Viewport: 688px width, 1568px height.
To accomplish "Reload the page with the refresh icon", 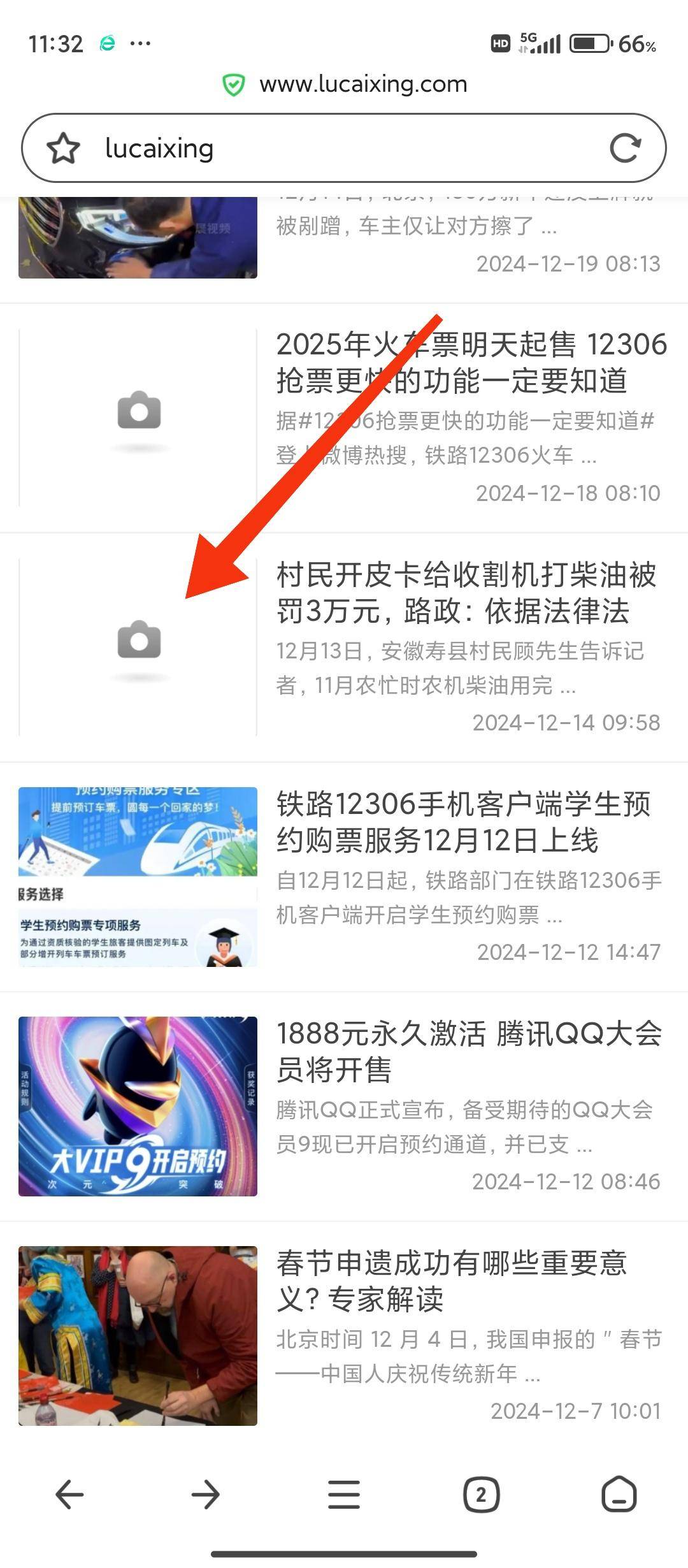I will tap(625, 149).
